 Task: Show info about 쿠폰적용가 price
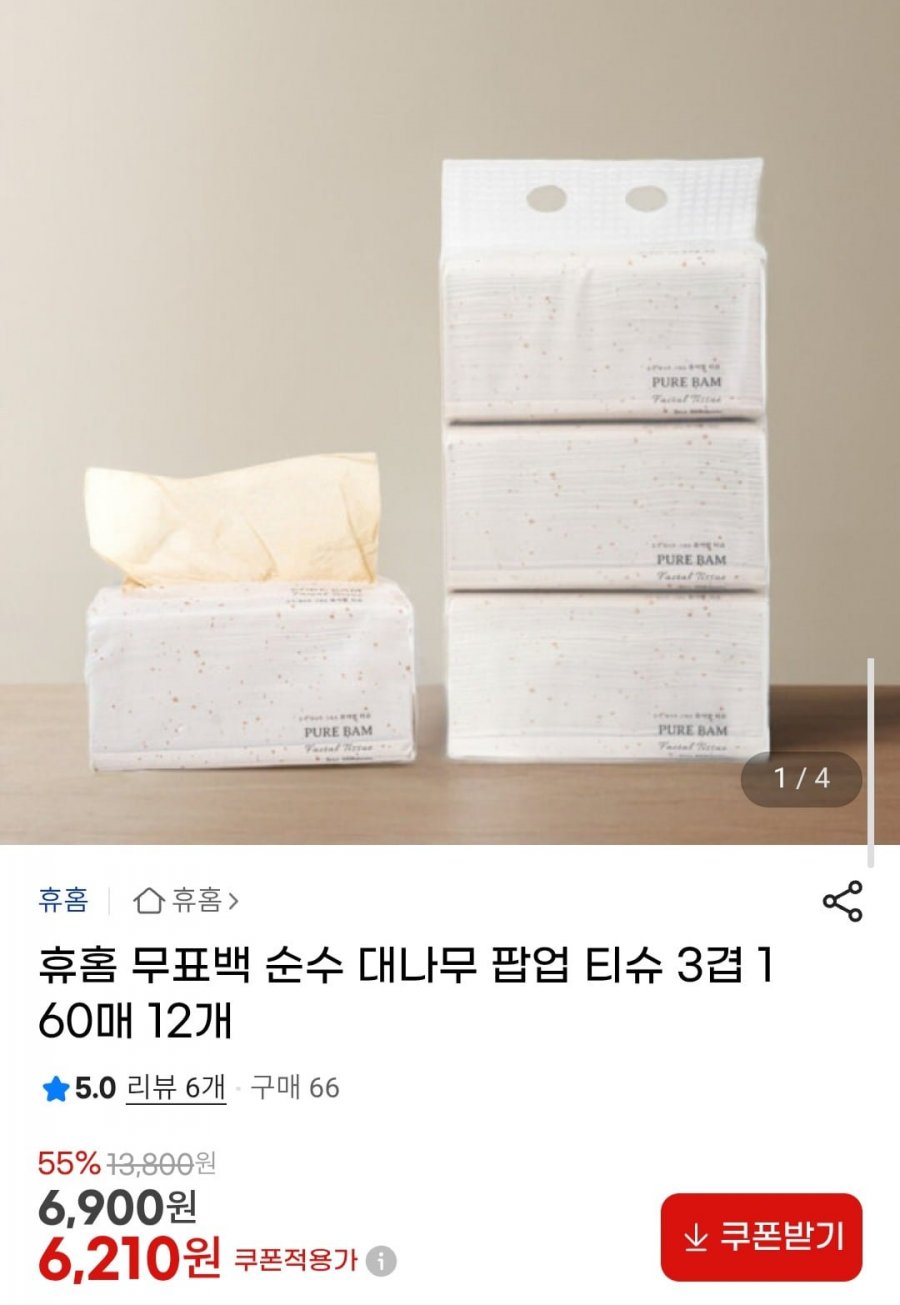click(x=380, y=1261)
